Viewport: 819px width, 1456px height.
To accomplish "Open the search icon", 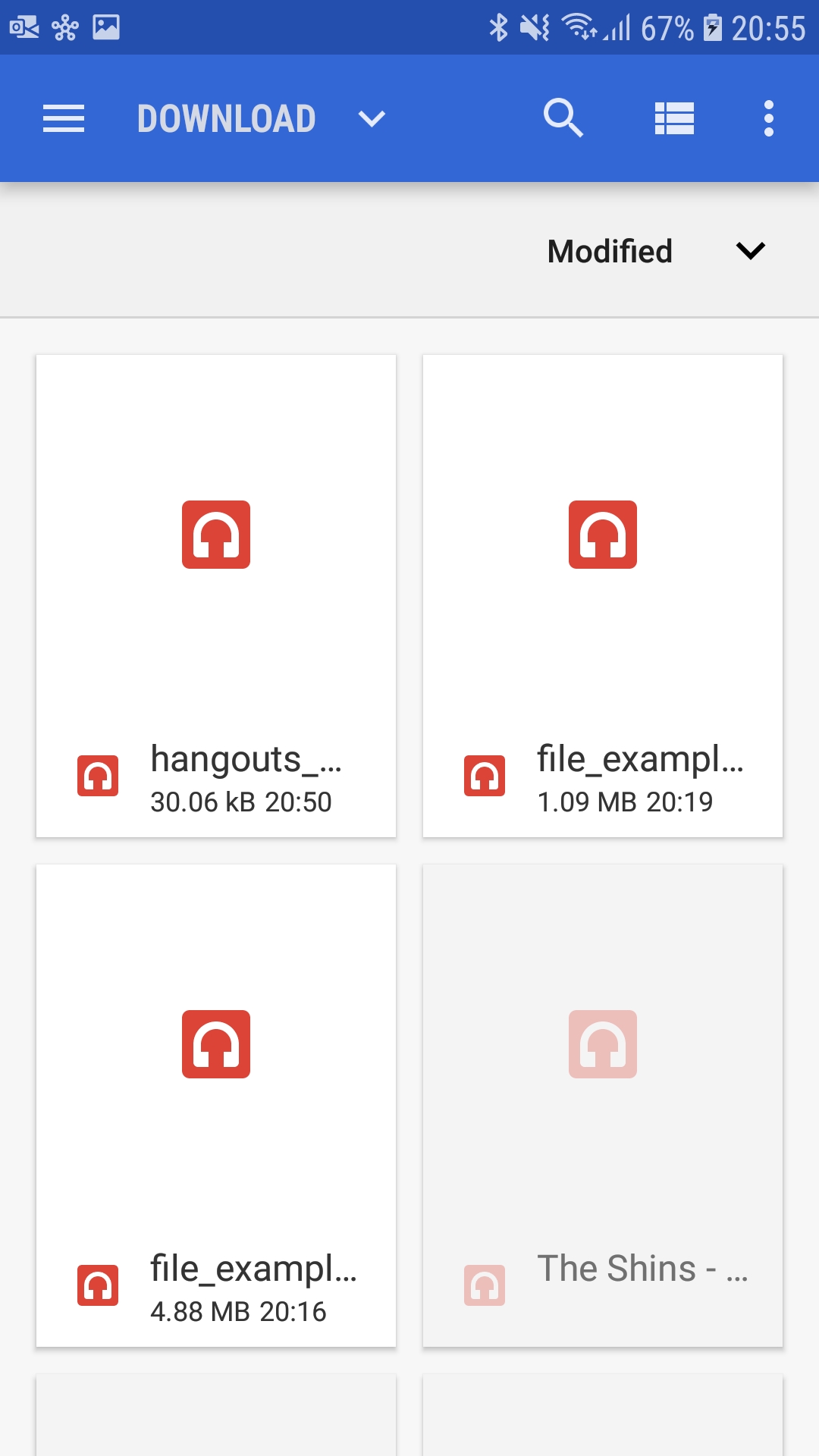I will [x=562, y=118].
